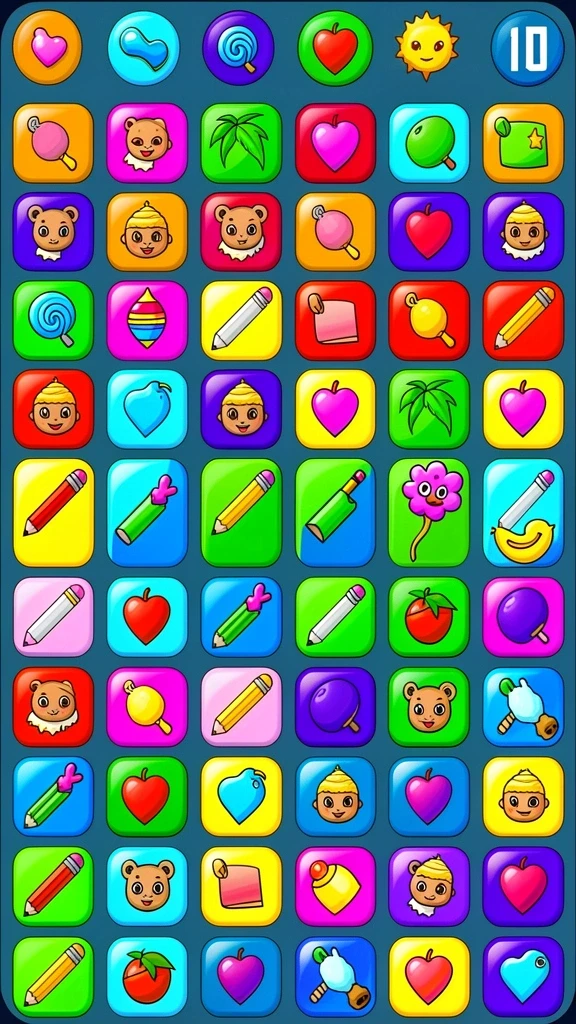Select the white pencil on yellow tile
The image size is (576, 1024).
[x=241, y=320]
